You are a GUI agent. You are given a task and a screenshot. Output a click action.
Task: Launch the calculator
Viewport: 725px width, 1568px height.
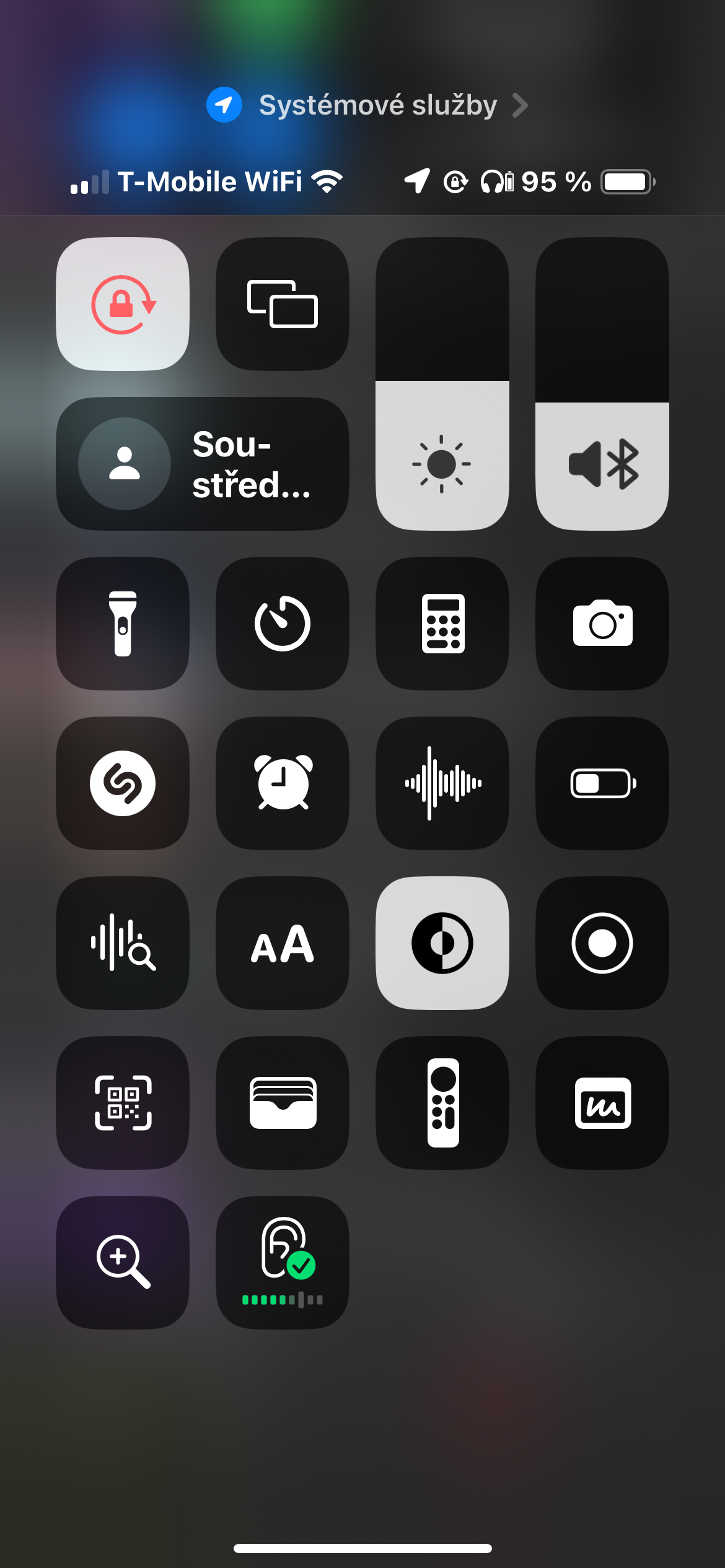click(x=442, y=624)
